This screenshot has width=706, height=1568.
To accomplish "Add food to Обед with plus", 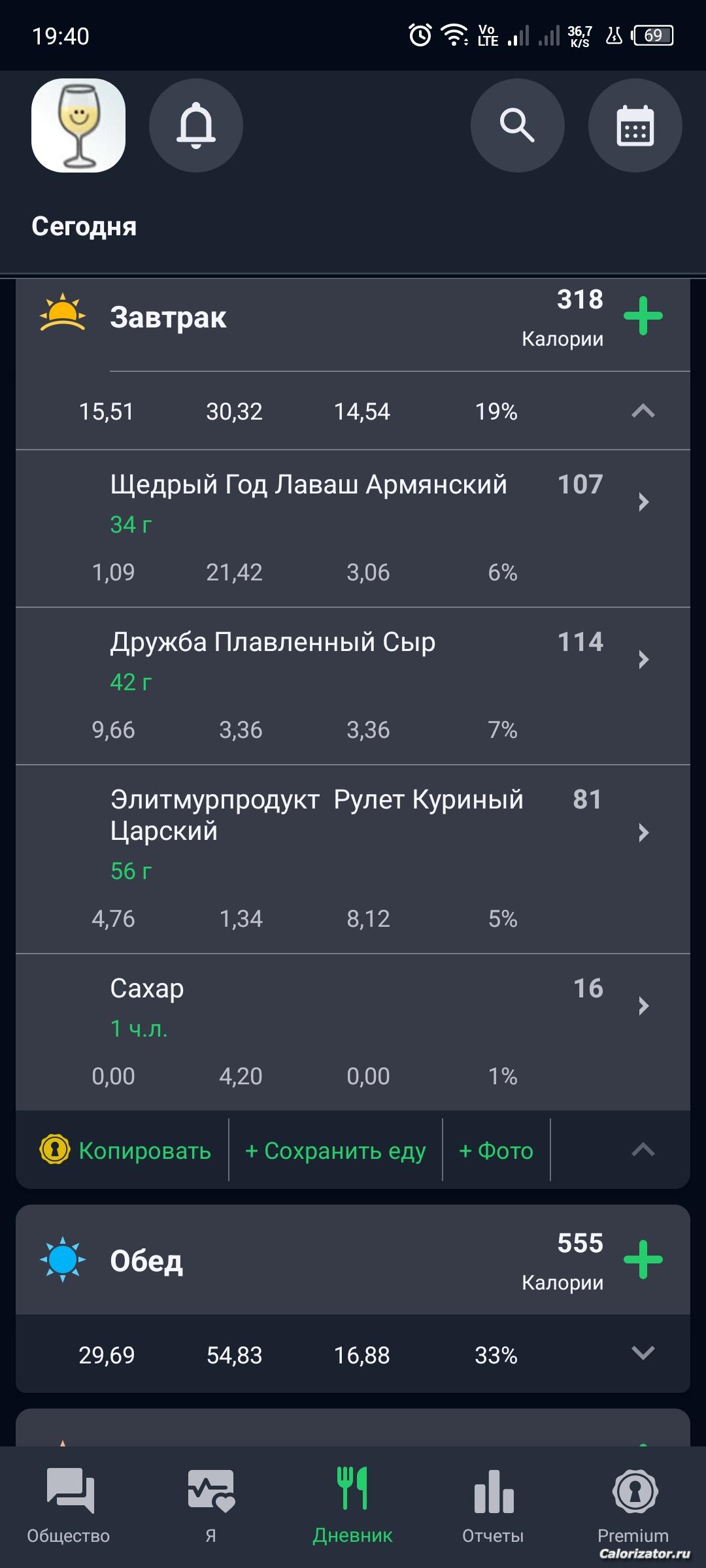I will click(643, 1259).
